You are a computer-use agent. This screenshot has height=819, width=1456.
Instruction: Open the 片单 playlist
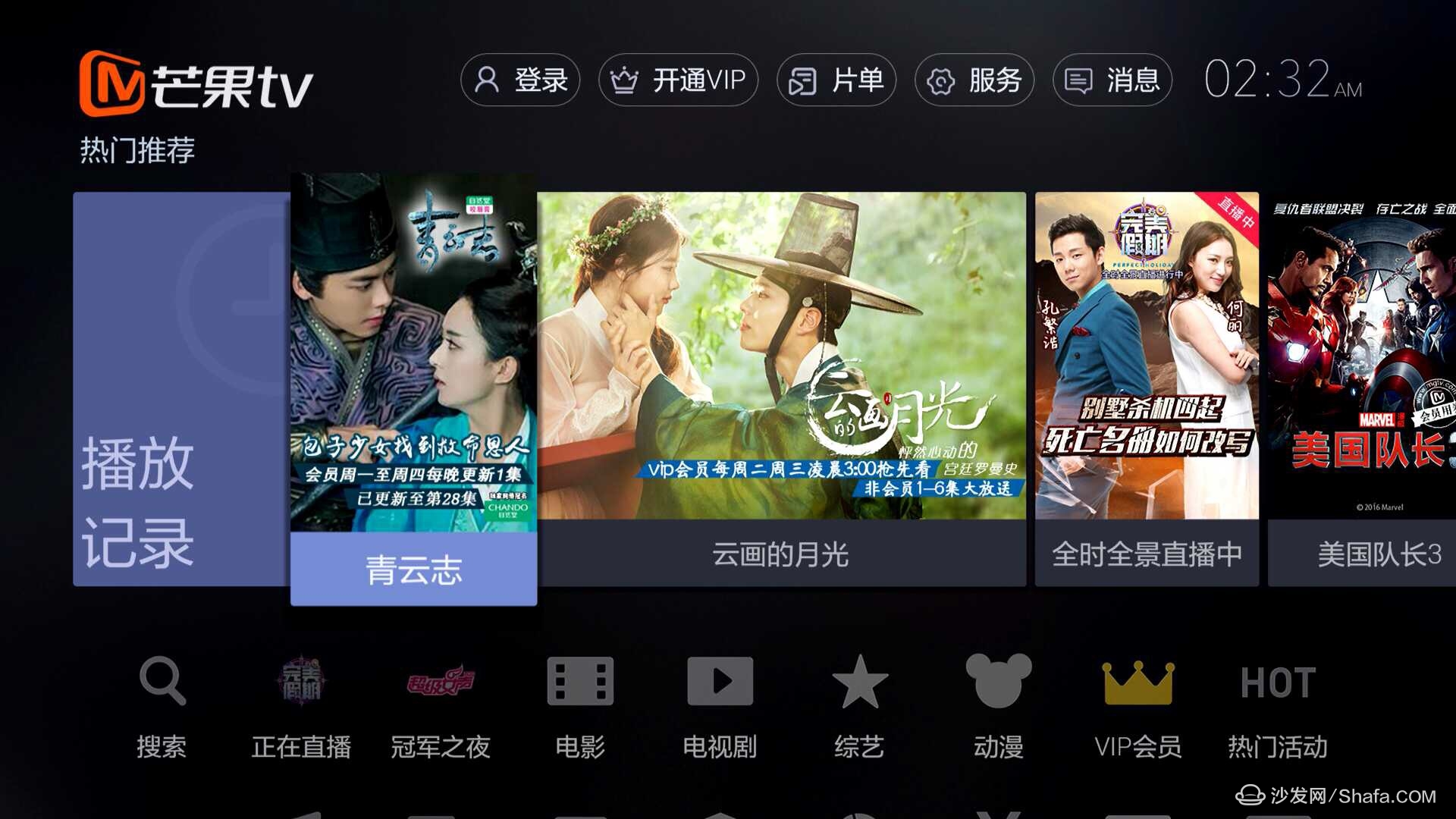tap(836, 80)
